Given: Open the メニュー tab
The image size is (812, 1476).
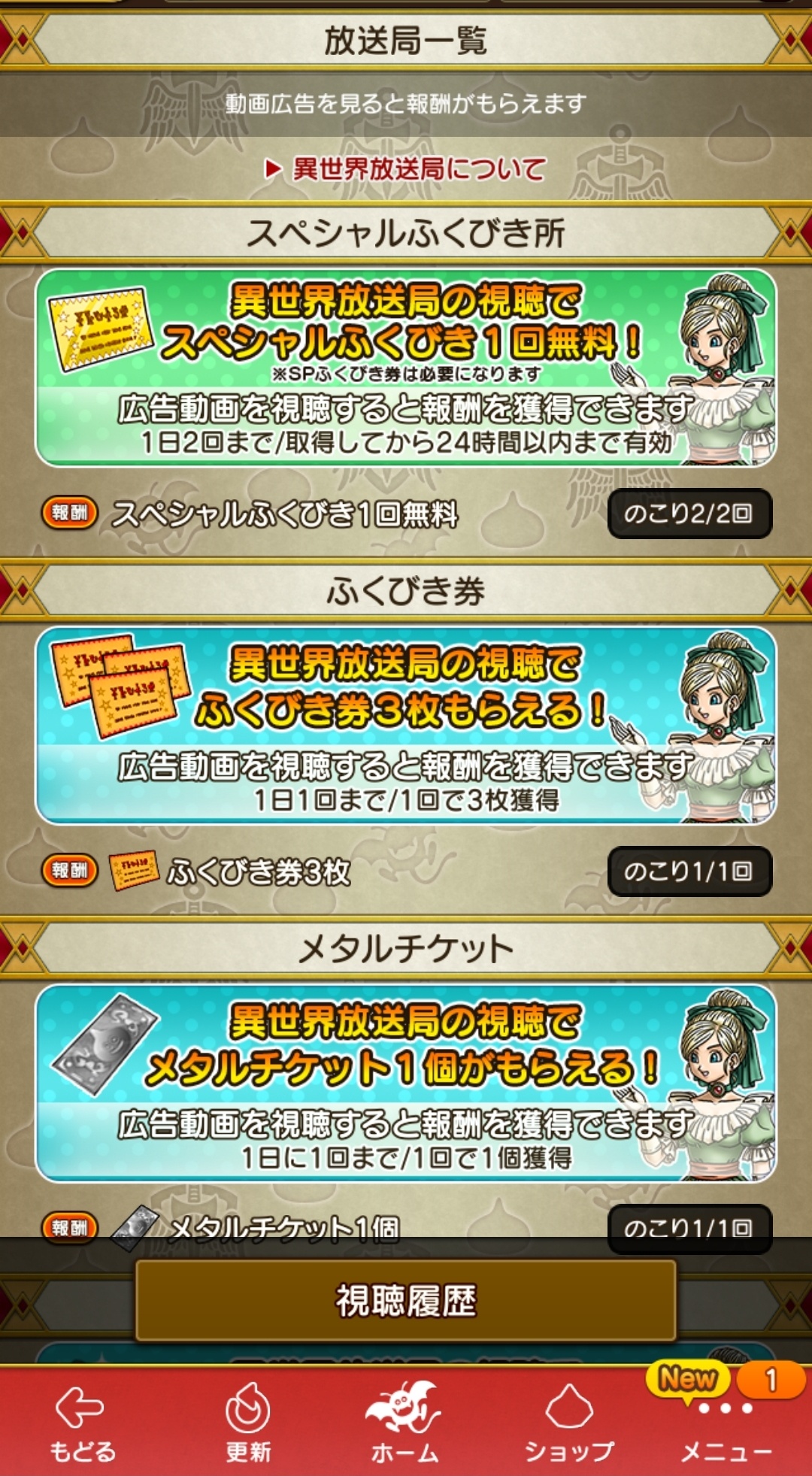Looking at the screenshot, I should [726, 1425].
